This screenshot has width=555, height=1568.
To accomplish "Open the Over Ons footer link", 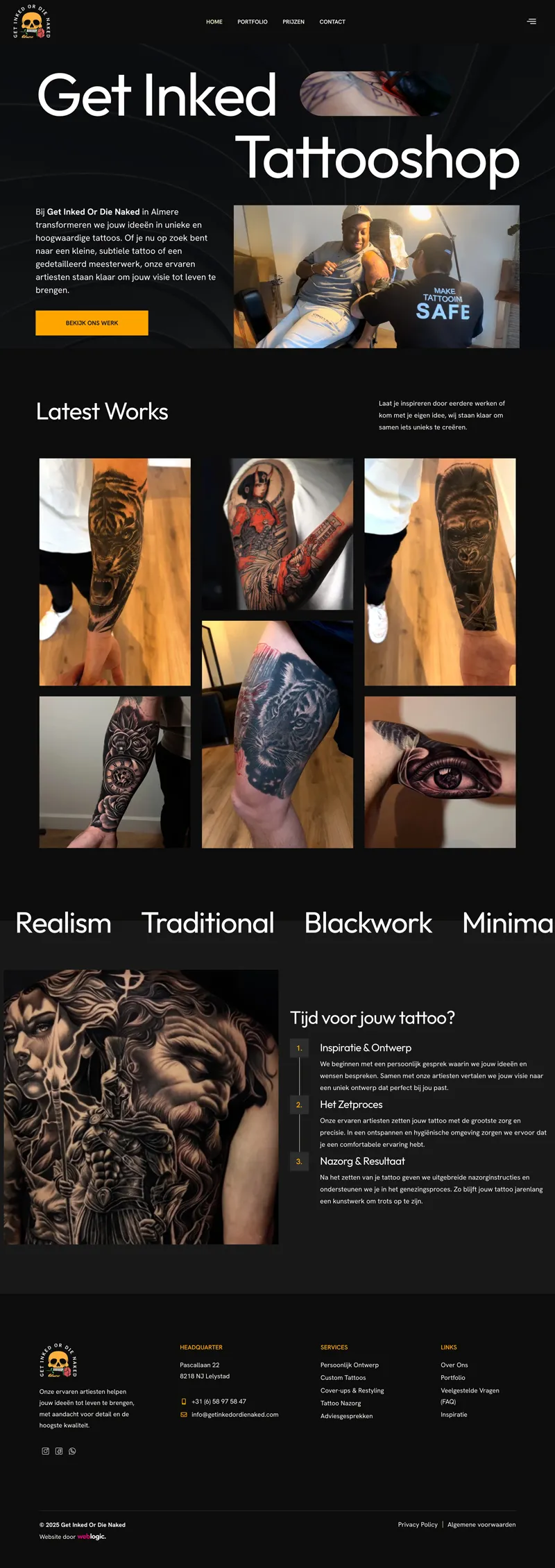I will click(x=454, y=1365).
